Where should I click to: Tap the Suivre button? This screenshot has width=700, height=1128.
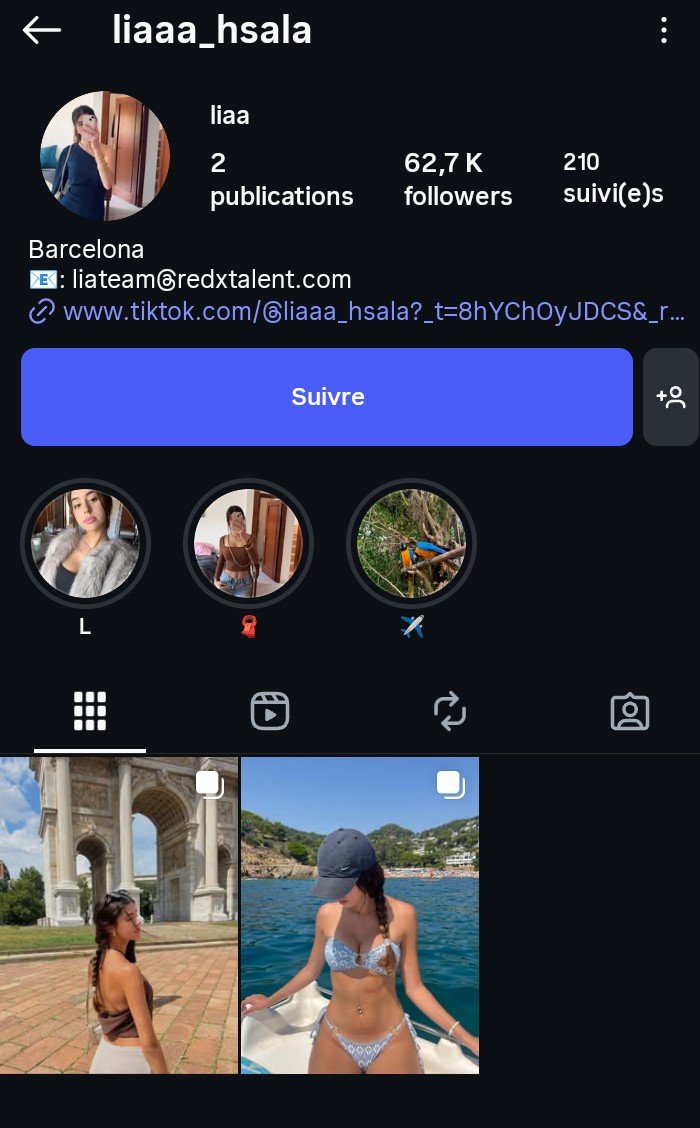(327, 397)
